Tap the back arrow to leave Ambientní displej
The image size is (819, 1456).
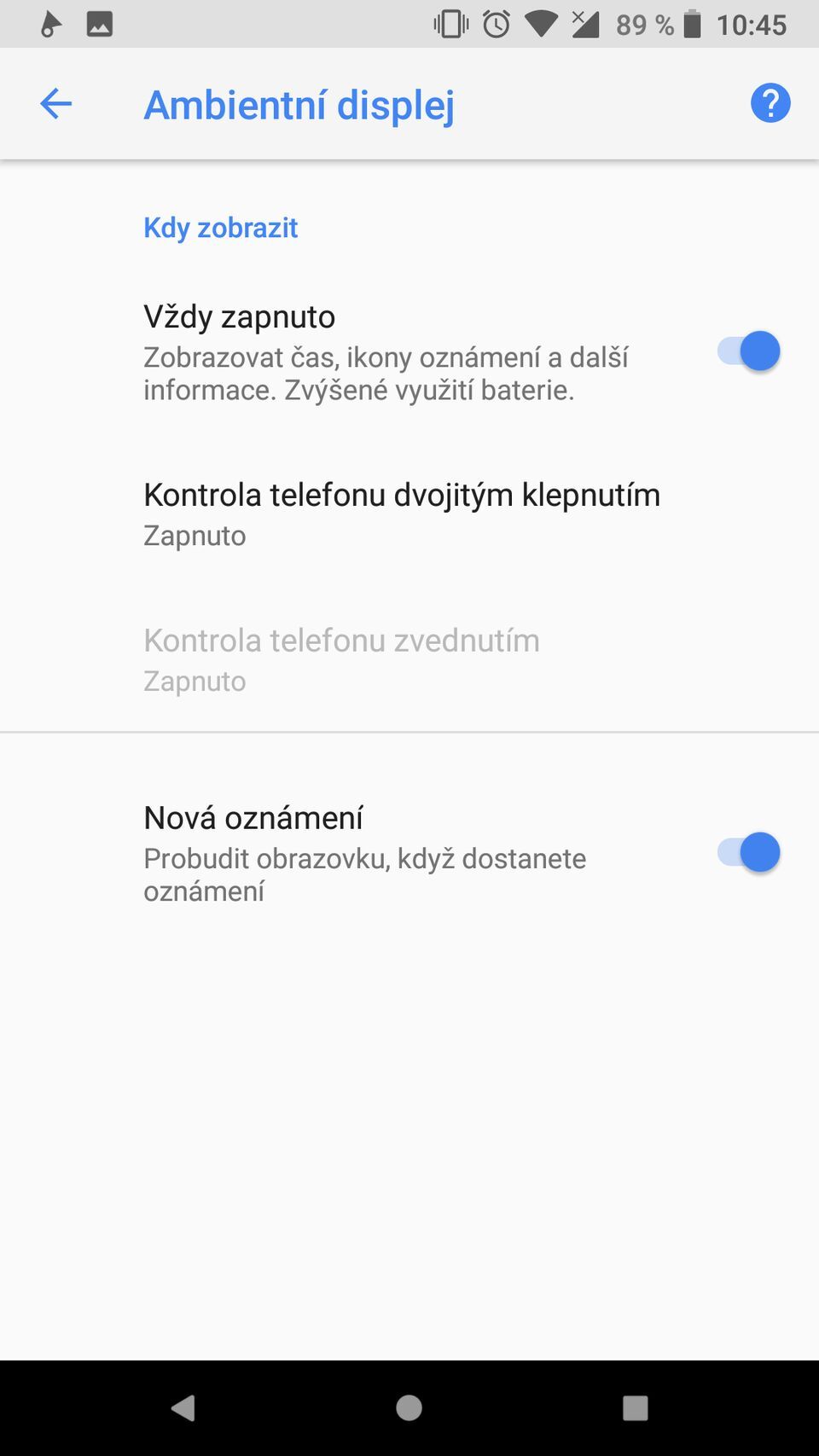[55, 103]
